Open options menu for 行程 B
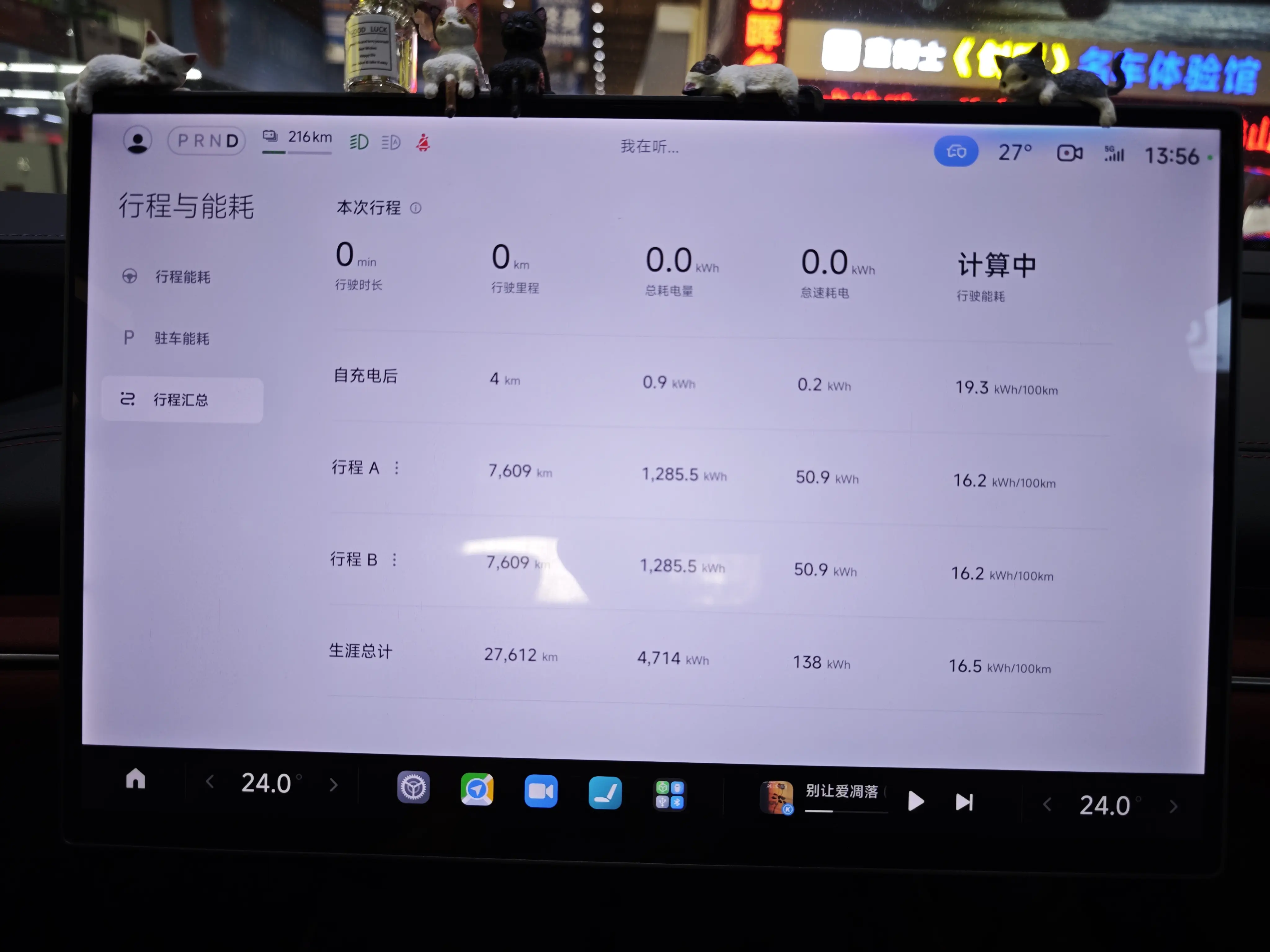The width and height of the screenshot is (1270, 952). 394,559
